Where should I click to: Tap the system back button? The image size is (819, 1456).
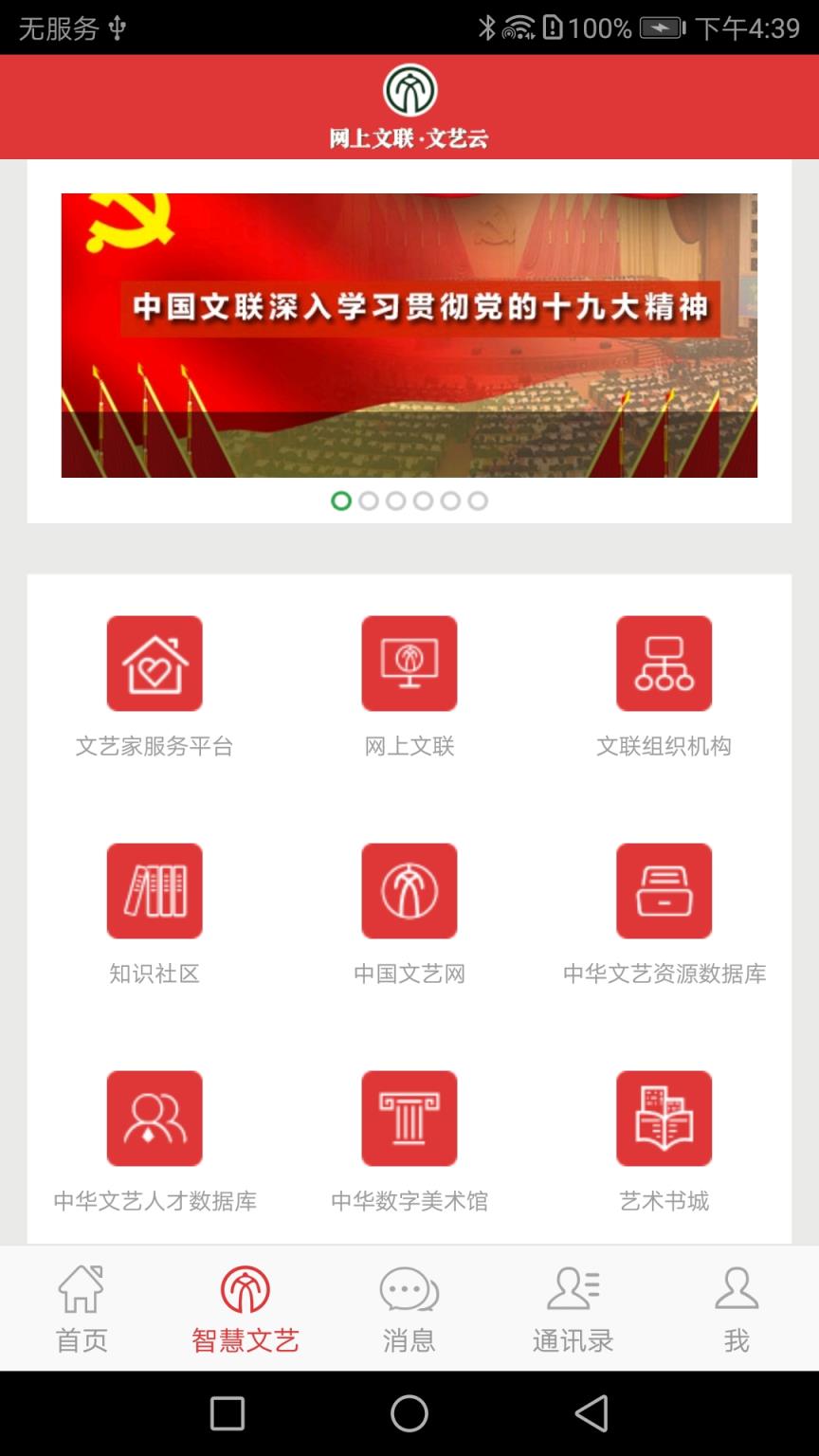click(591, 1413)
